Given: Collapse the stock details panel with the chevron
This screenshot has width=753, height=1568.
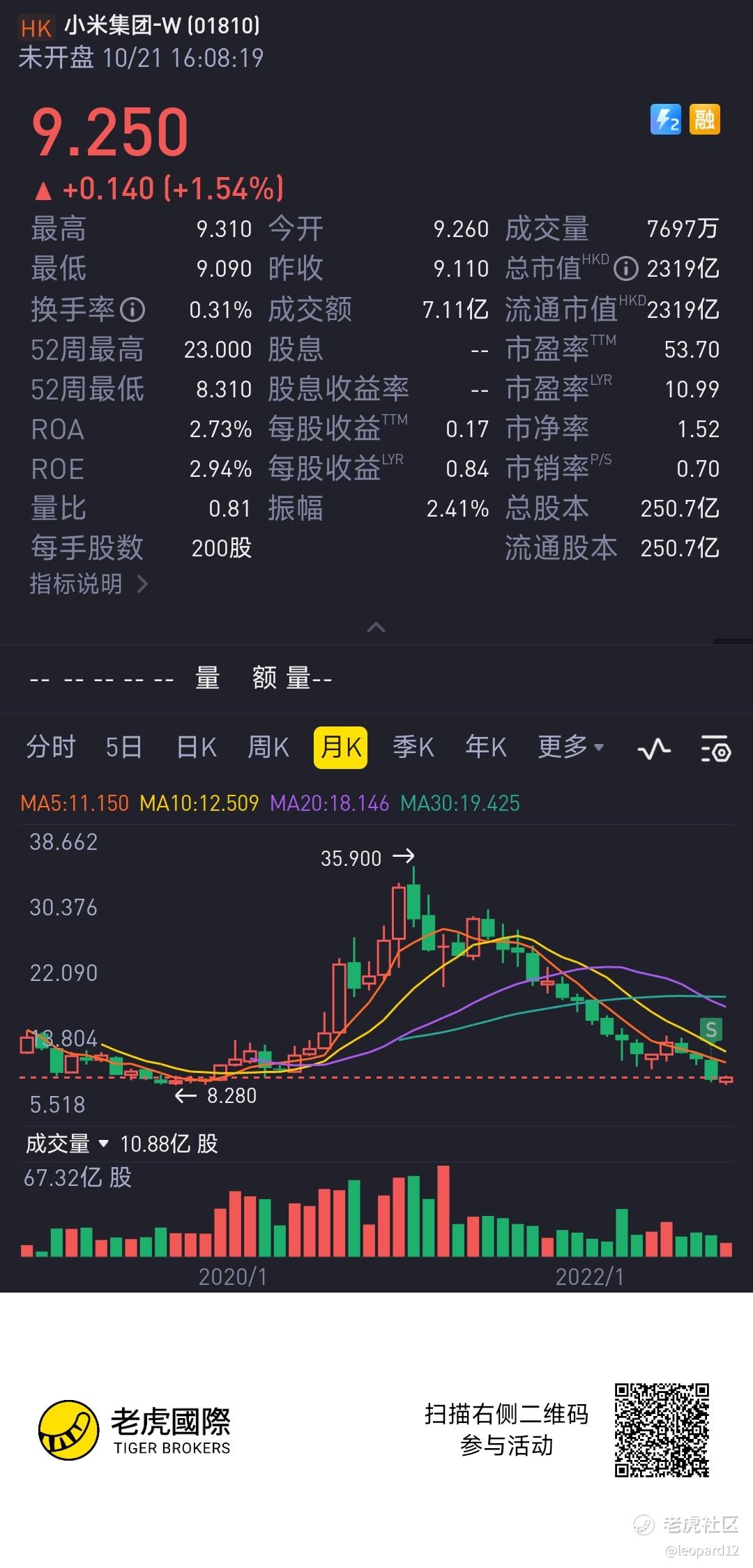Looking at the screenshot, I should coord(376,627).
